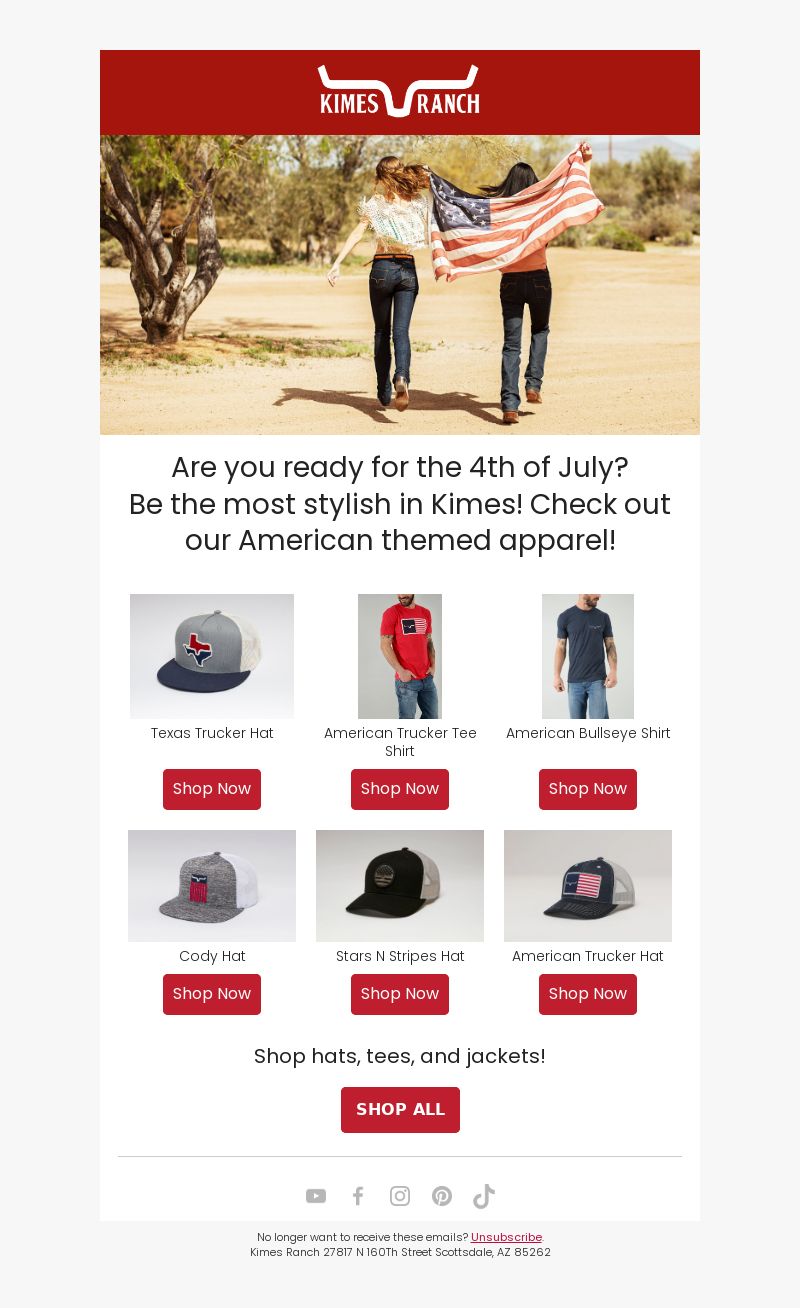Open the Cody Hat product image

click(x=212, y=886)
